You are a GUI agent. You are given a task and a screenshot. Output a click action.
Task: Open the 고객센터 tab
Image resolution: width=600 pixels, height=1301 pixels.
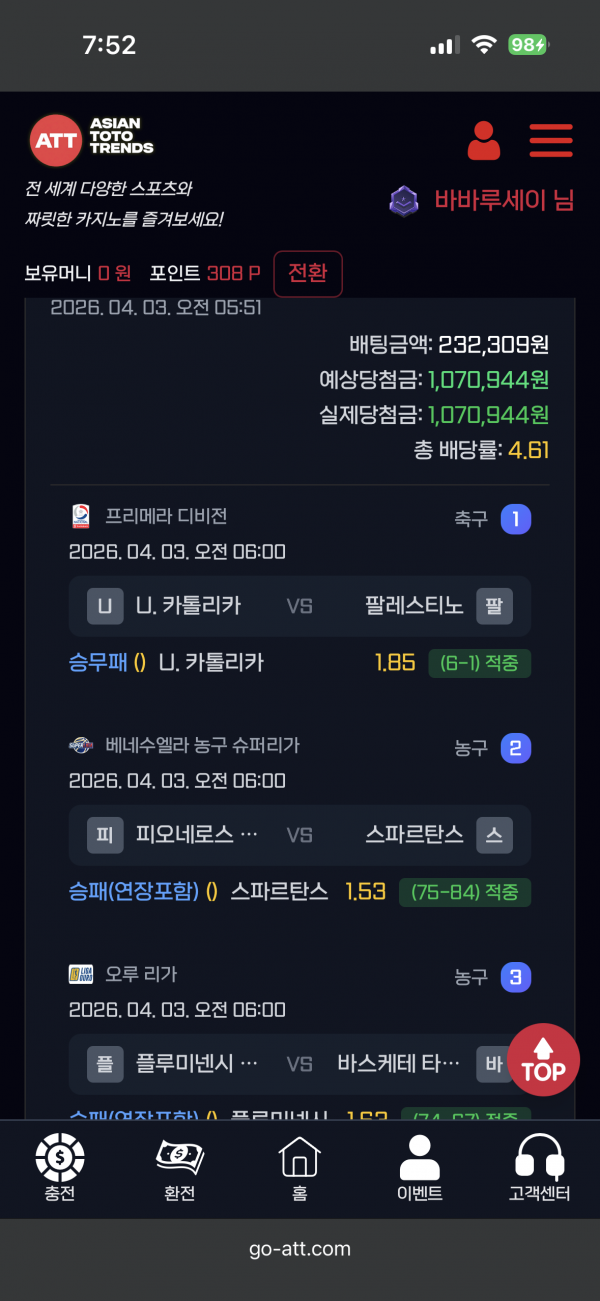click(x=540, y=1168)
